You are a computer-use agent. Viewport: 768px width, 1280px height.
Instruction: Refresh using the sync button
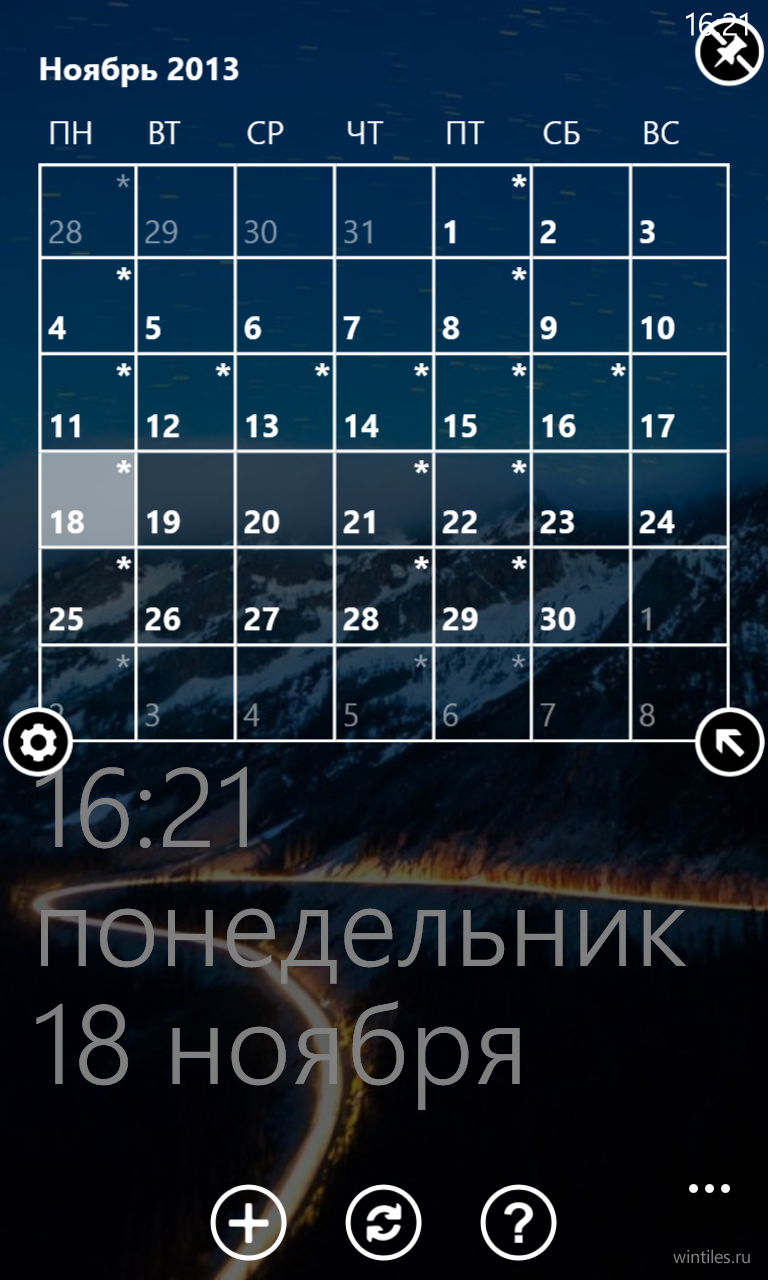(x=383, y=1222)
